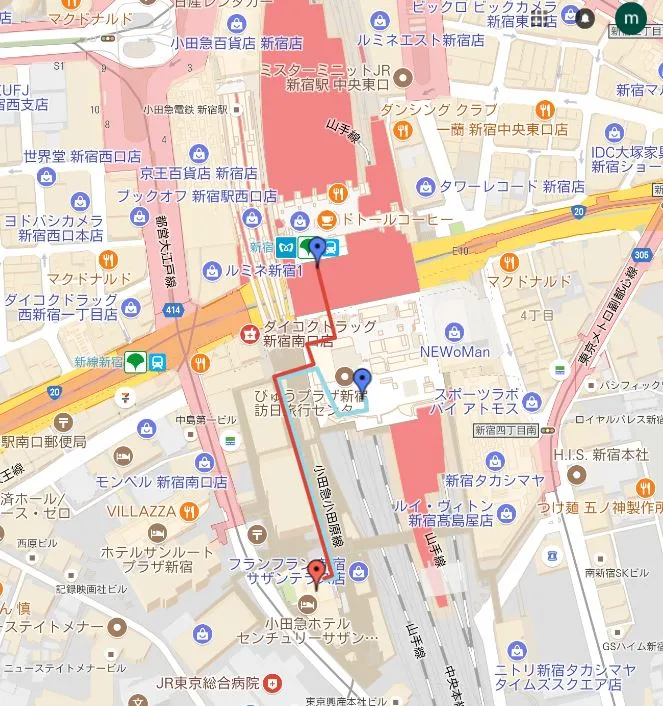Image resolution: width=663 pixels, height=706 pixels.
Task: Open the ダイコクドラッグ 新宿南口店 marker
Action: pos(245,333)
